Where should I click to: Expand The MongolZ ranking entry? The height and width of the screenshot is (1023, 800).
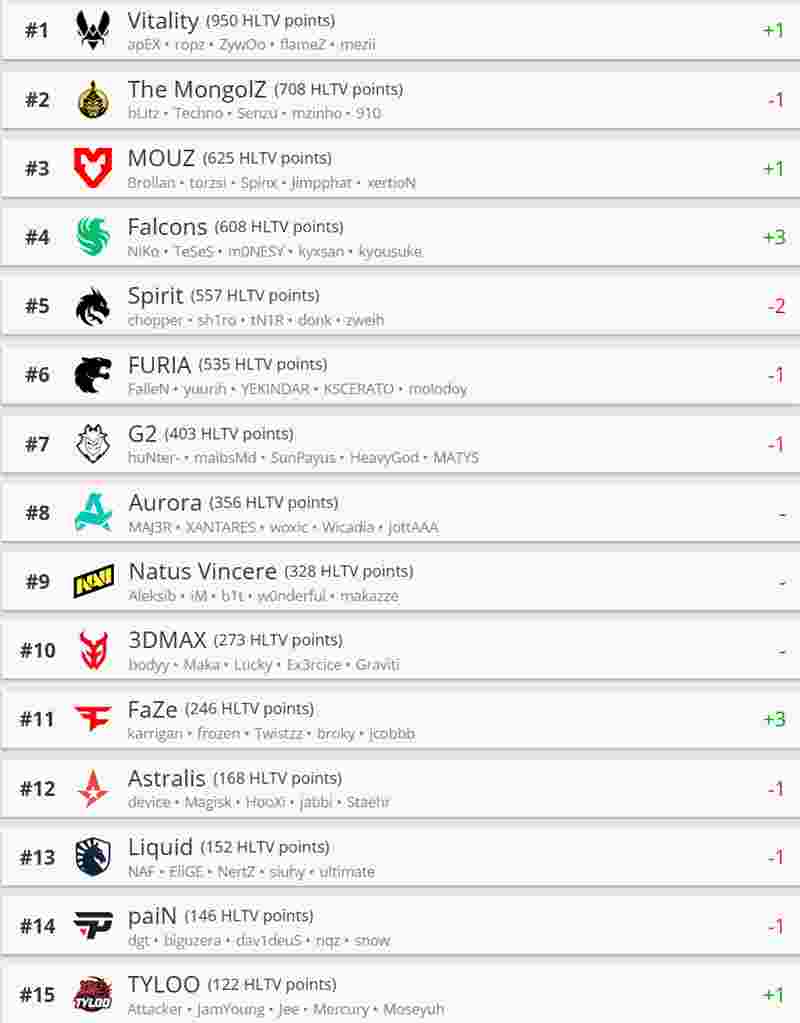400,100
